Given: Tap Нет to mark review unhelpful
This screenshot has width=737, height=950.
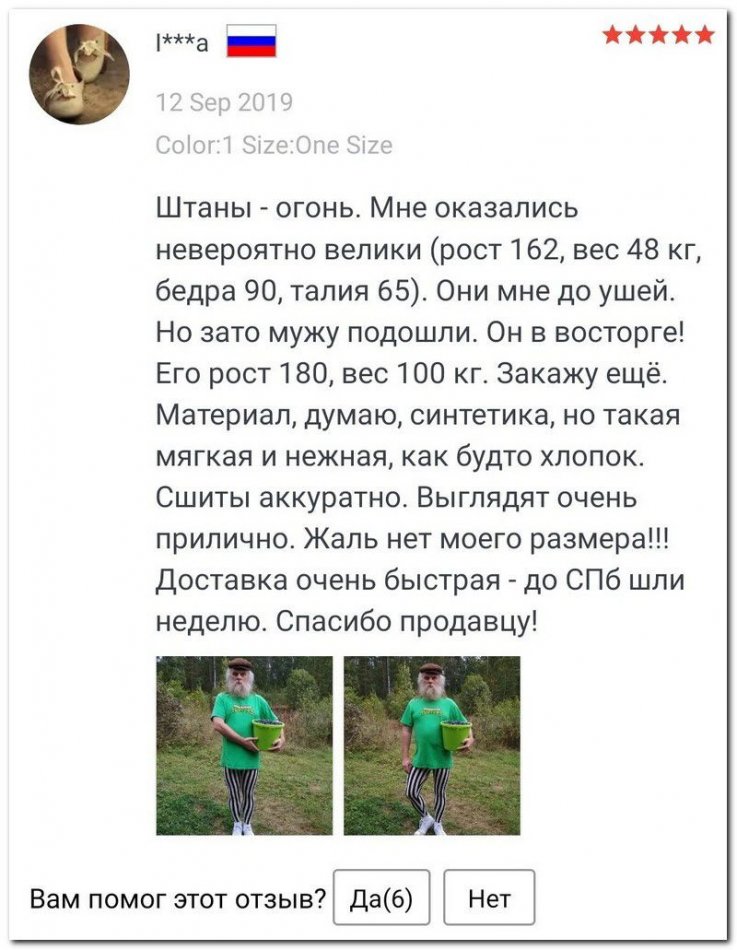Looking at the screenshot, I should point(489,898).
